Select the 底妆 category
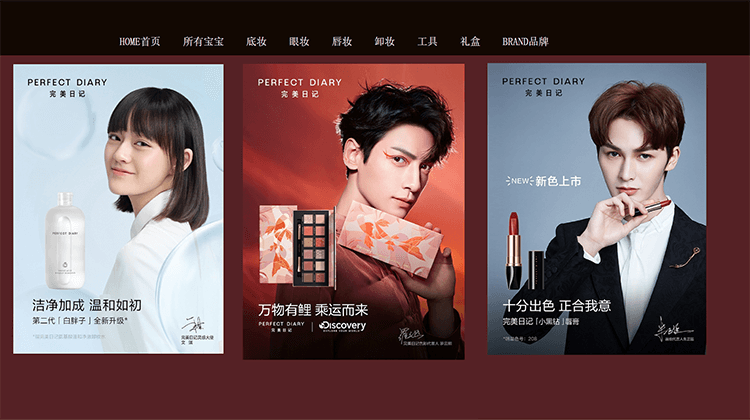750x420 pixels. pos(256,42)
